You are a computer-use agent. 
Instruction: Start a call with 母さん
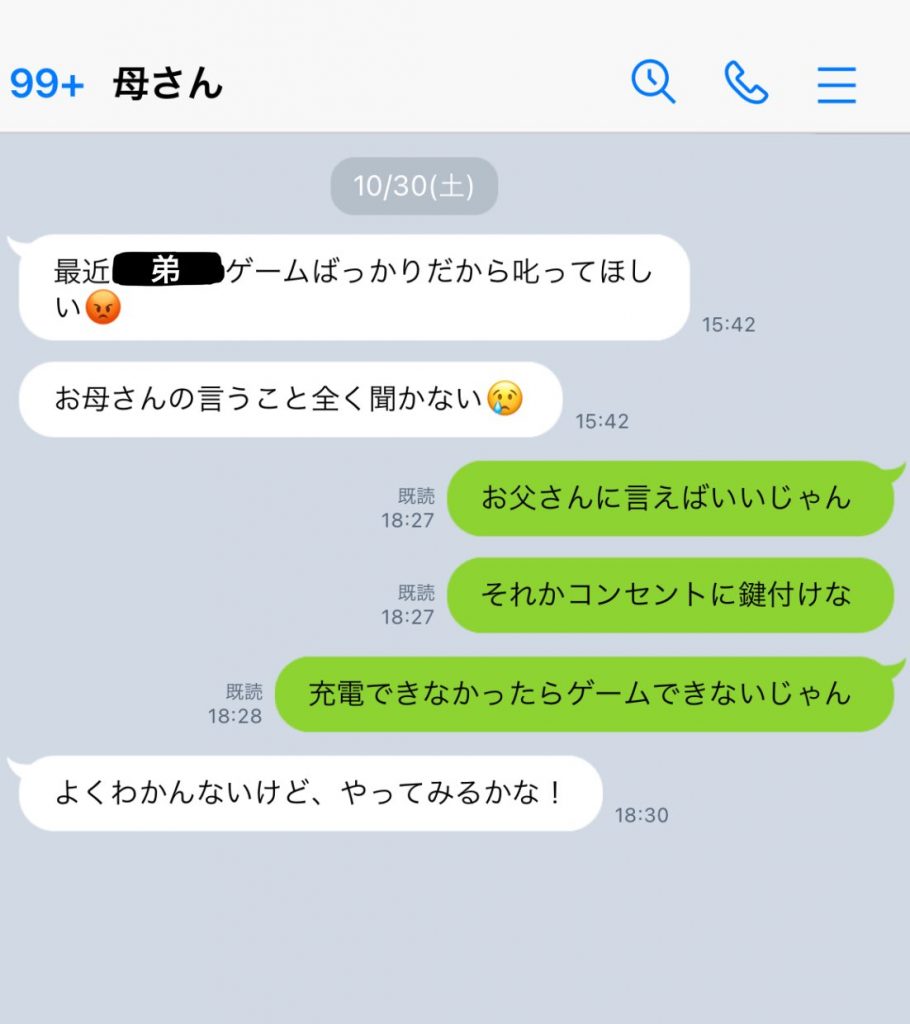(746, 83)
